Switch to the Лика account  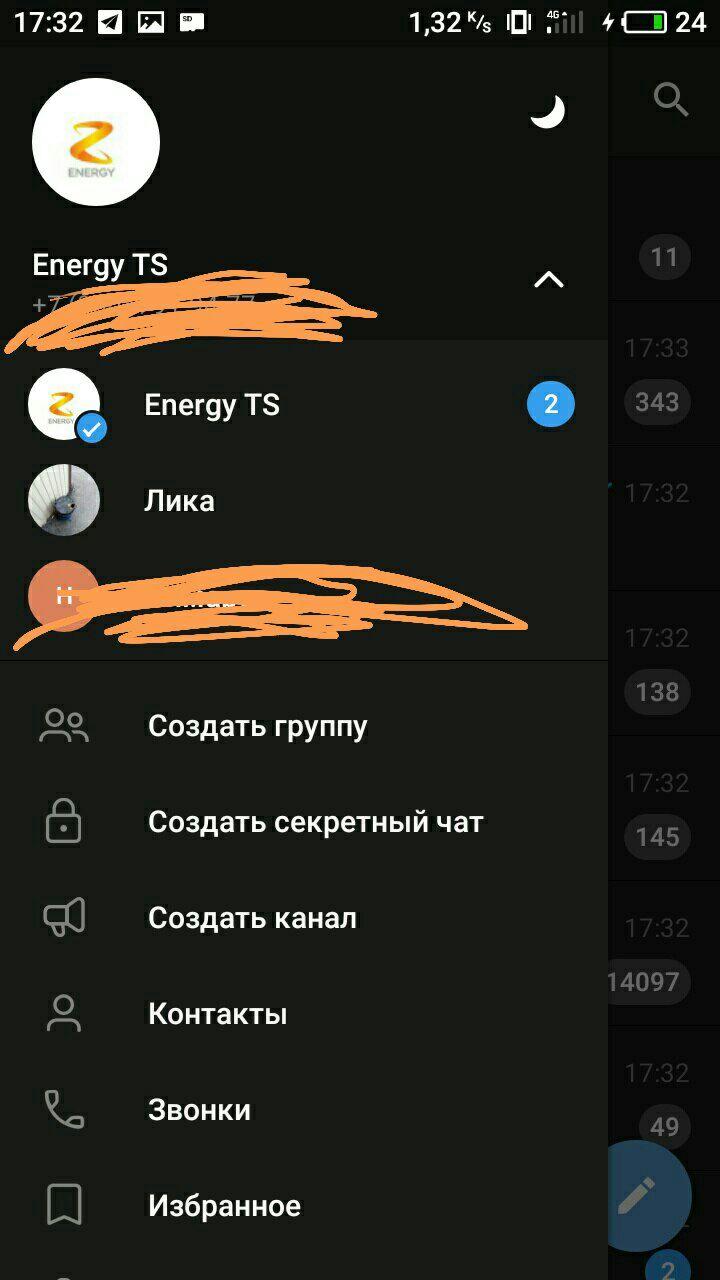pyautogui.click(x=180, y=500)
